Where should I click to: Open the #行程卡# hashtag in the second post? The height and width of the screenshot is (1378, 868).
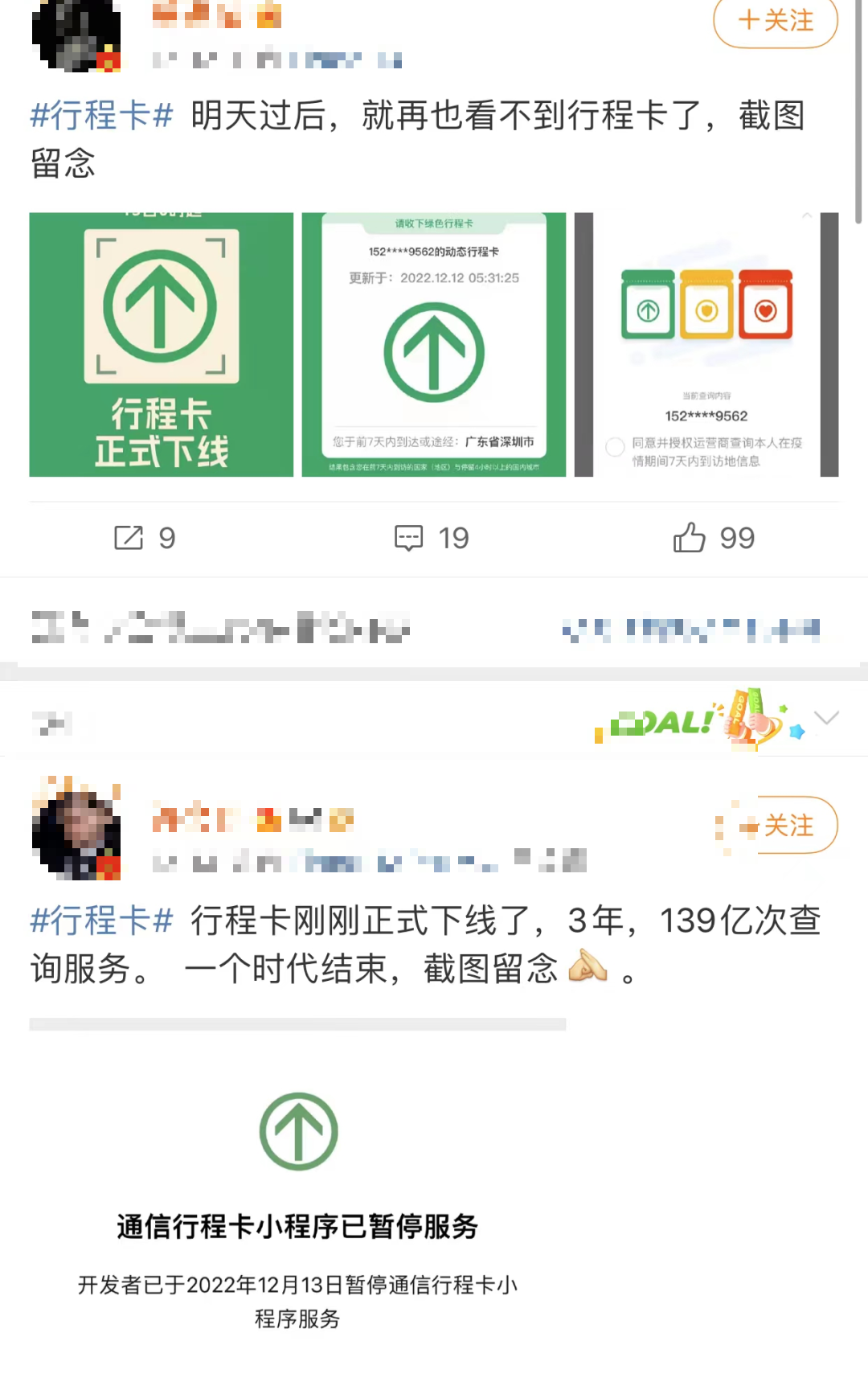click(102, 921)
